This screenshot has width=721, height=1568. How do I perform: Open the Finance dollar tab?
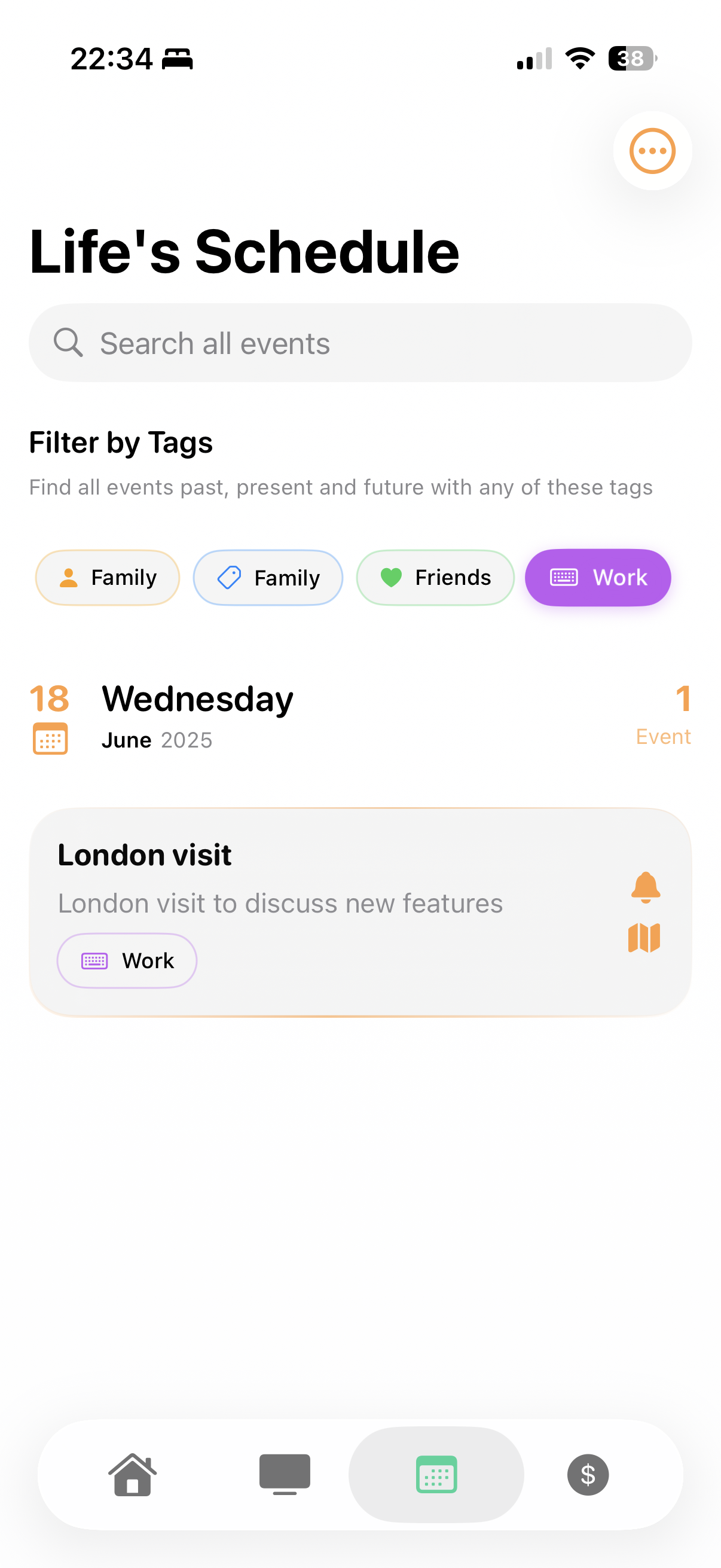[587, 1474]
